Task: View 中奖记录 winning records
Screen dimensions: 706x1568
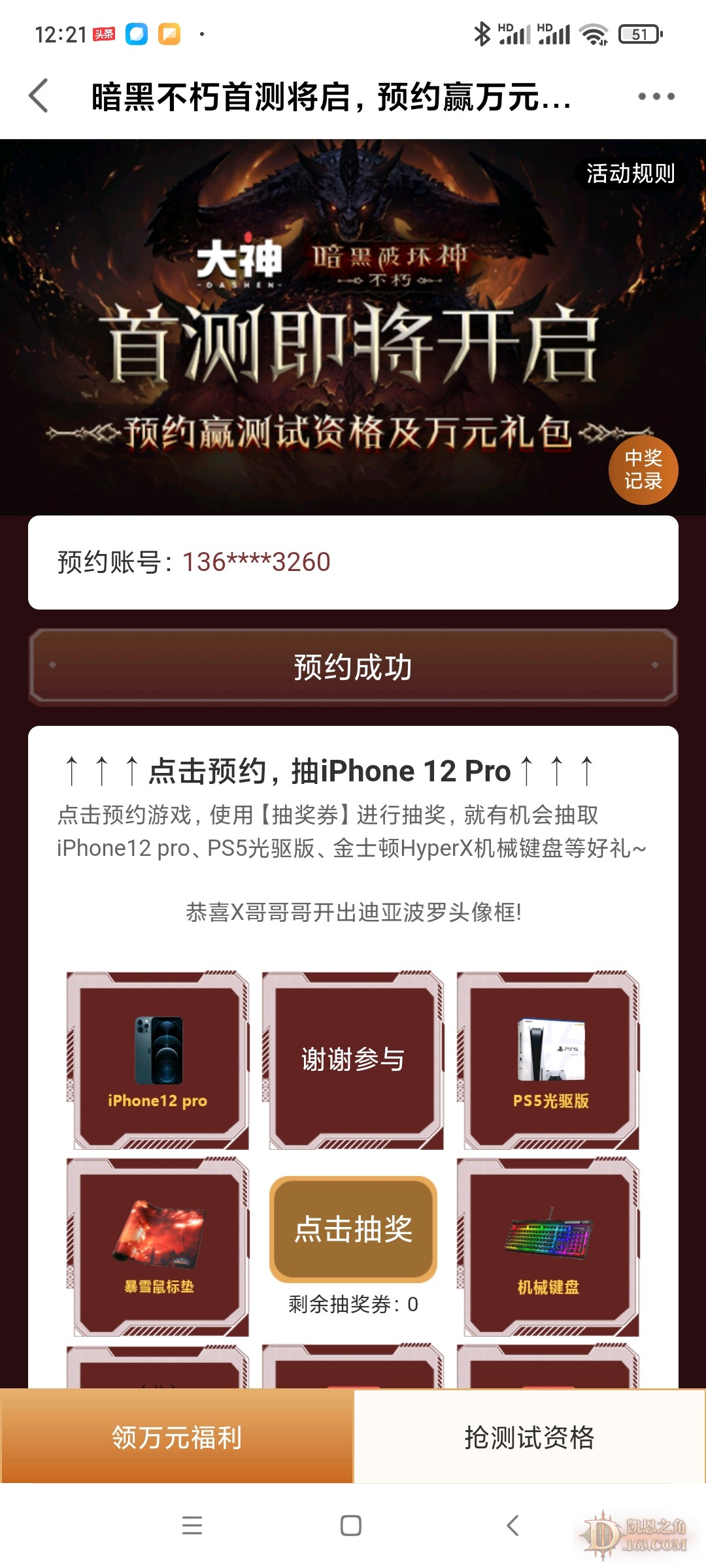Action: [x=643, y=470]
